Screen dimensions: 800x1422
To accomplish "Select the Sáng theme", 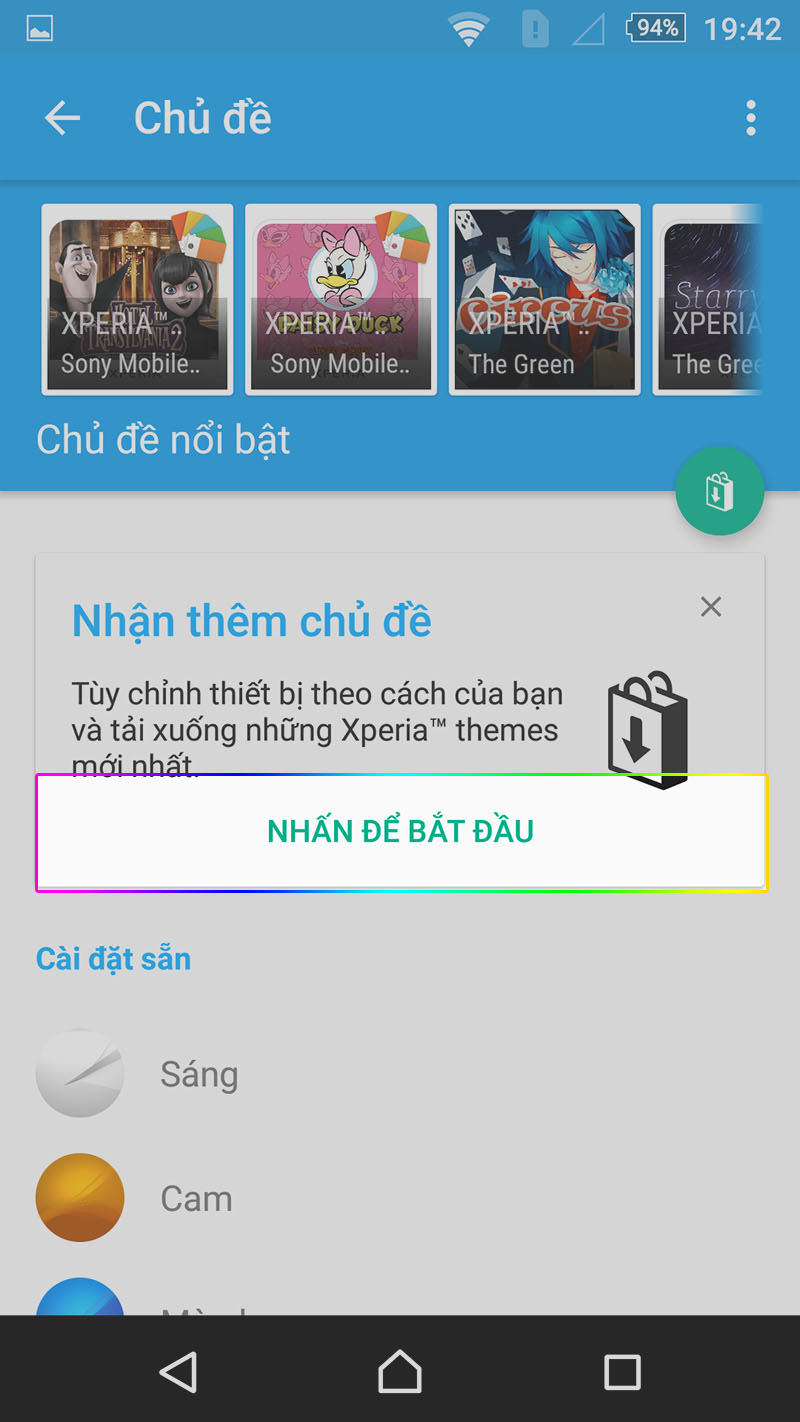I will point(198,1074).
